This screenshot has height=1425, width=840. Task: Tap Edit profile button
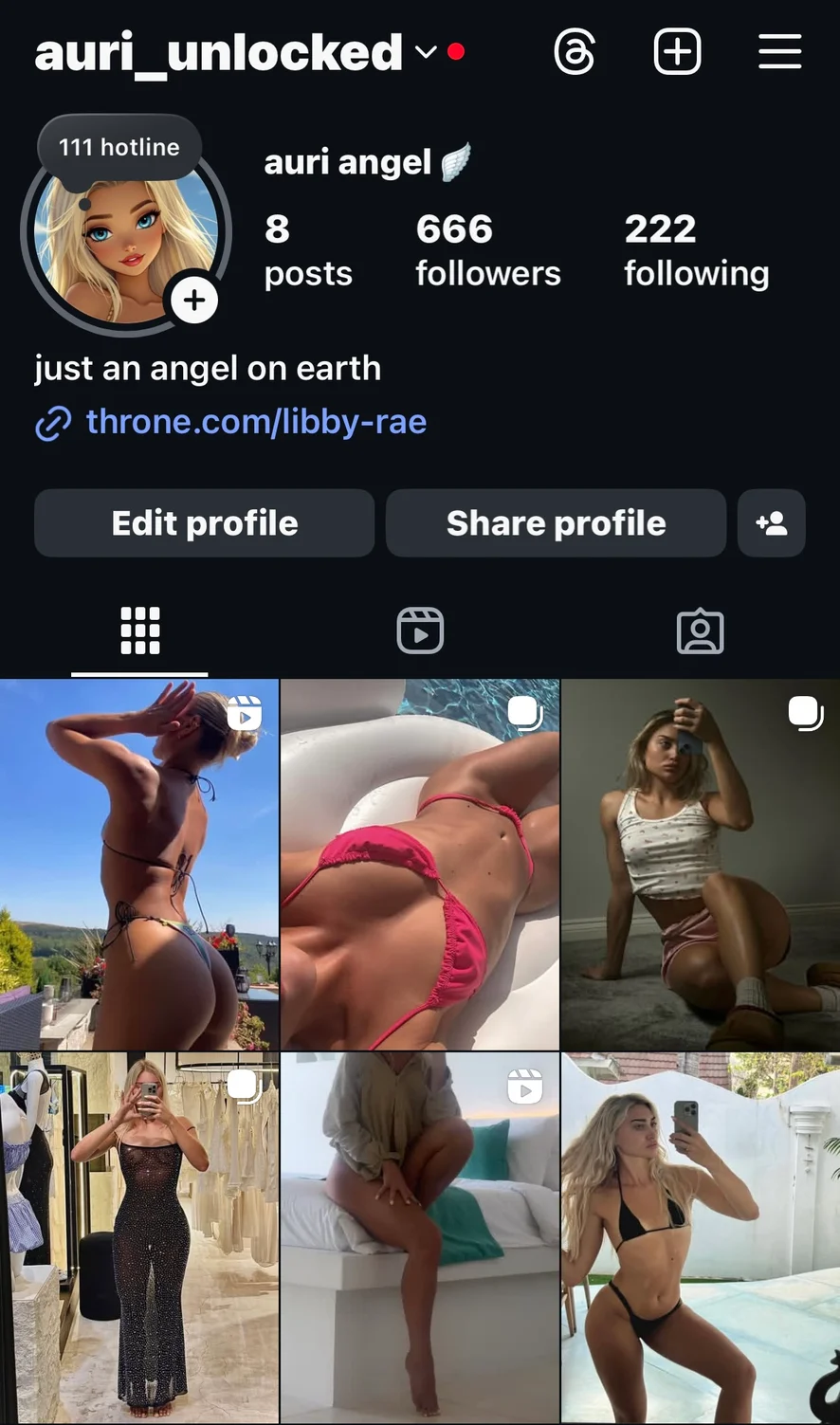204,523
